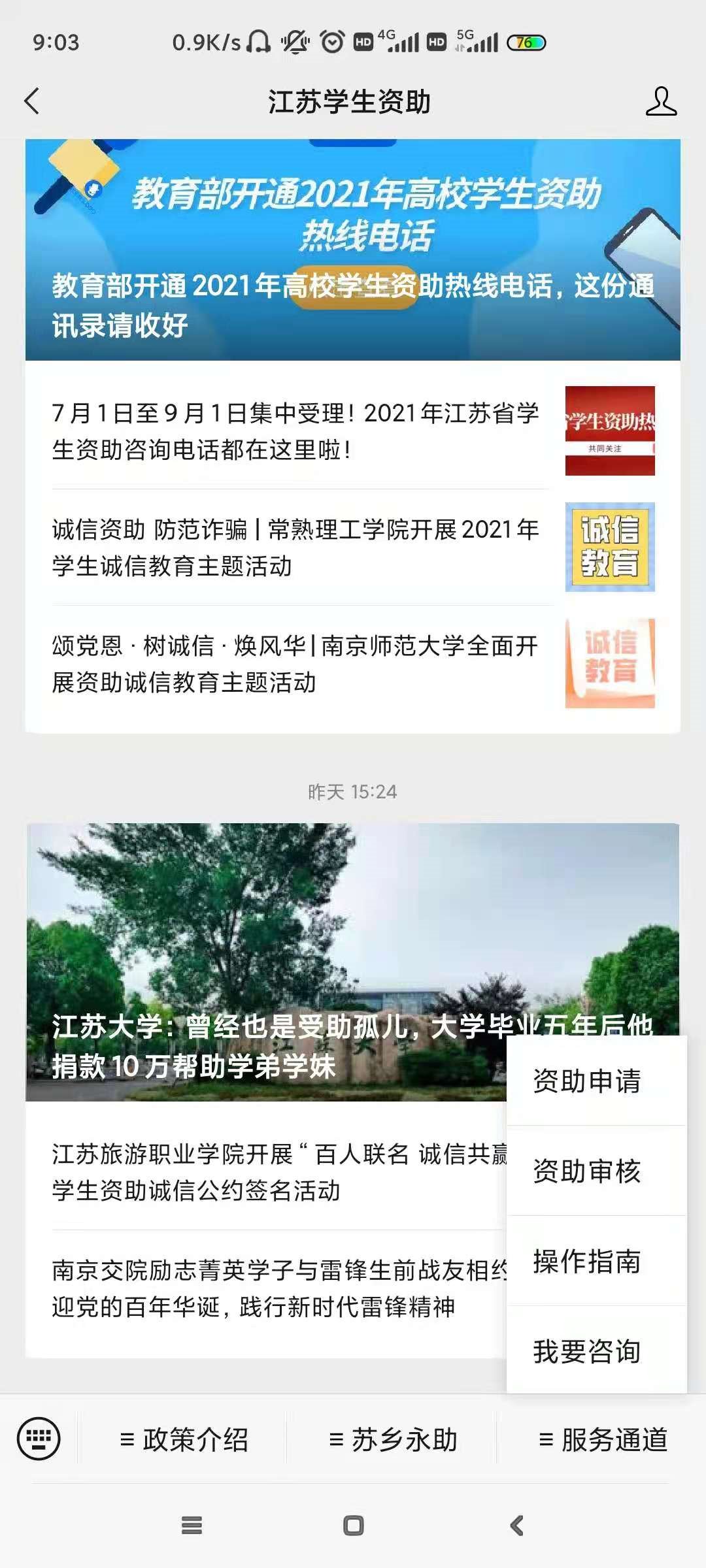The width and height of the screenshot is (706, 1568).
Task: Open 常熟理工学院诚信教育主题活动 article
Action: pyautogui.click(x=295, y=547)
